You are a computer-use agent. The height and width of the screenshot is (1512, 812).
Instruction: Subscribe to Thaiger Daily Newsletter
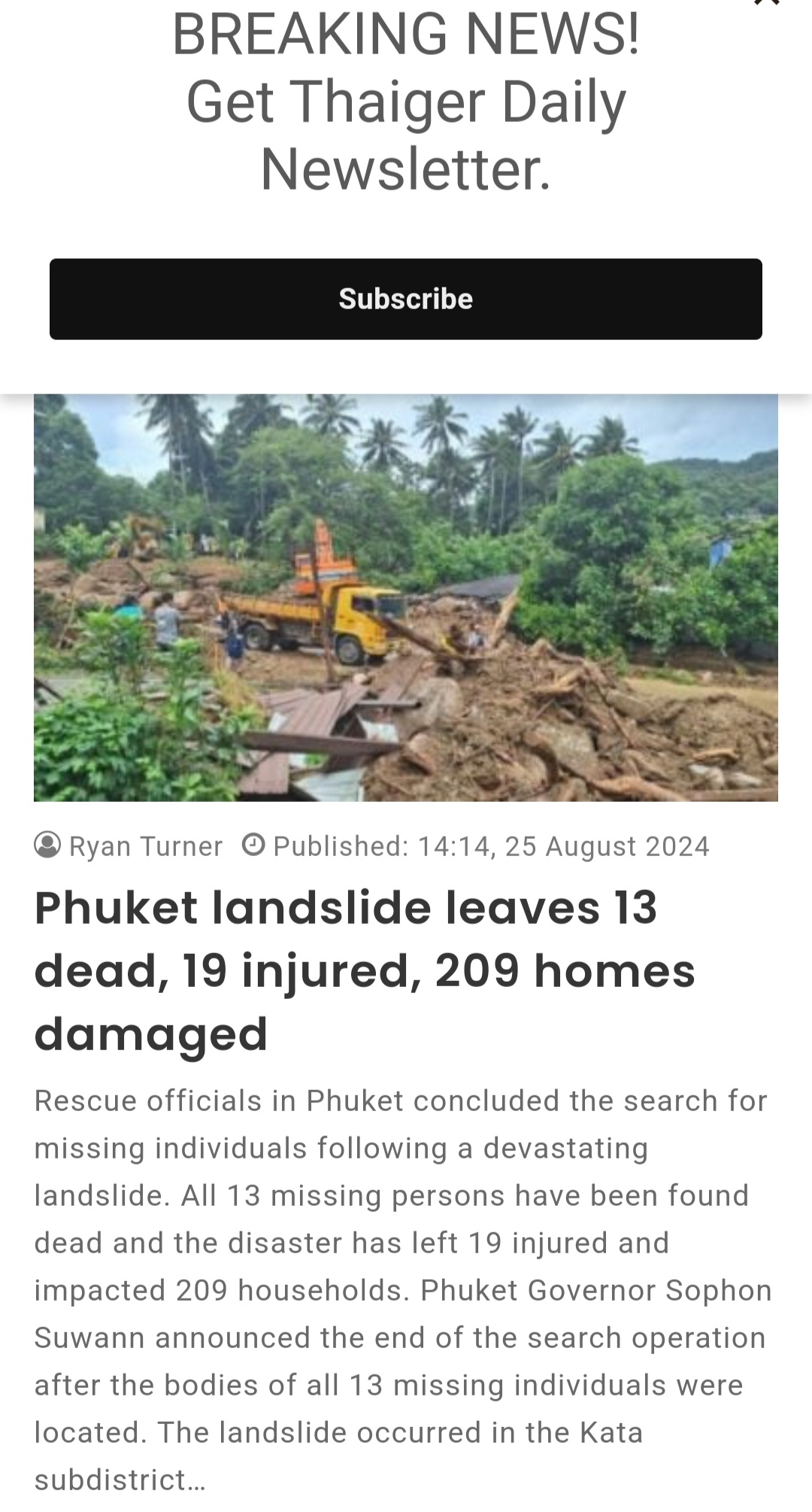coord(406,299)
